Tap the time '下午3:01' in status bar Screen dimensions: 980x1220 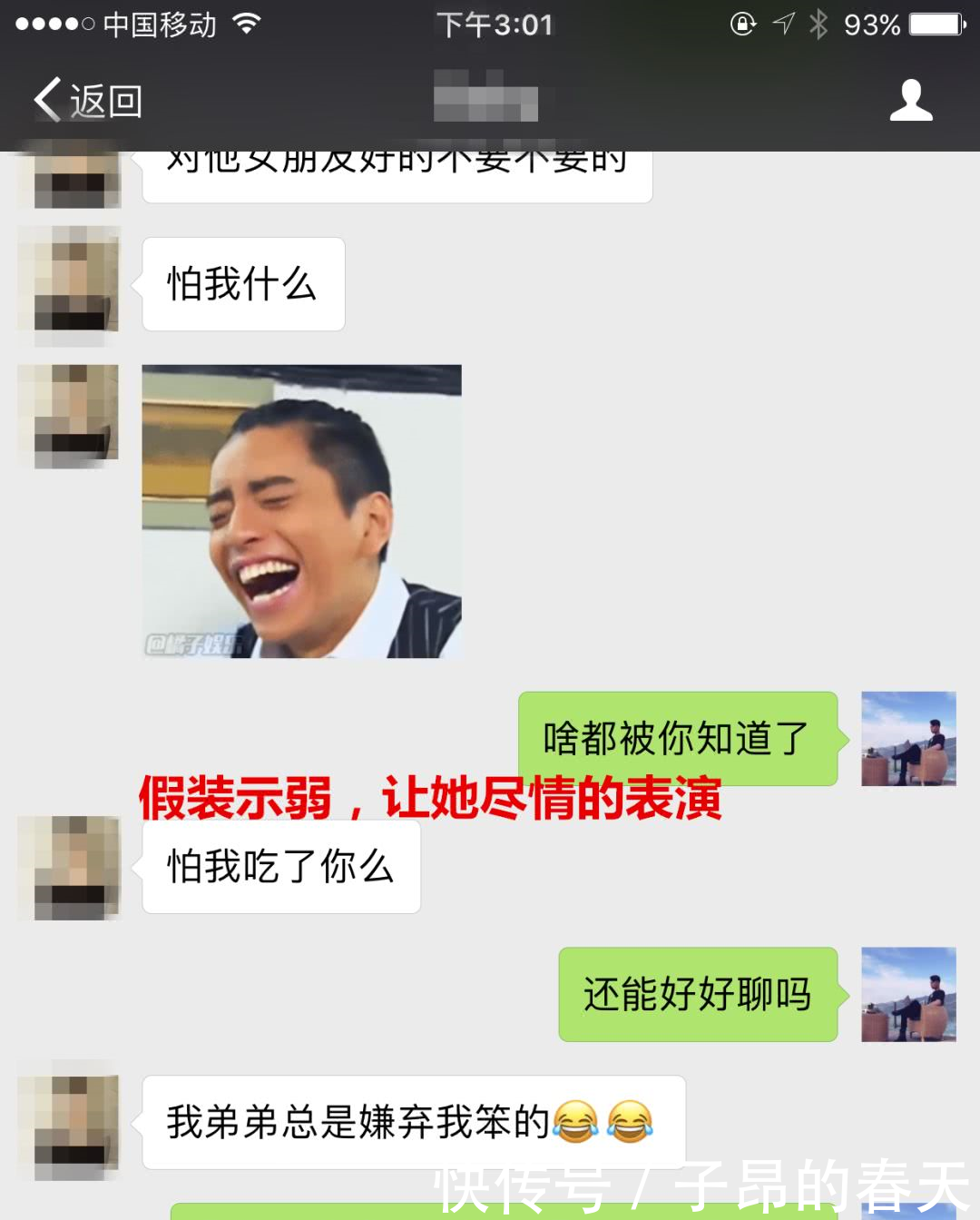[495, 25]
